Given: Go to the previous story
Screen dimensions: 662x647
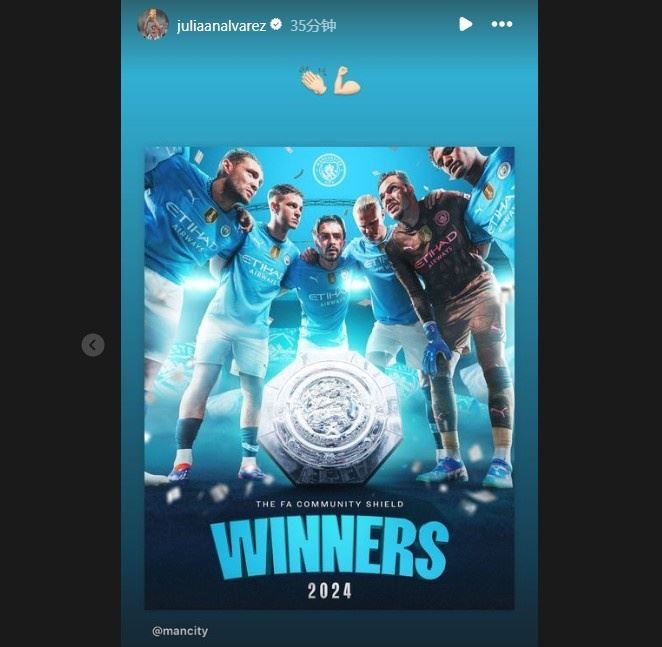Looking at the screenshot, I should pos(92,345).
